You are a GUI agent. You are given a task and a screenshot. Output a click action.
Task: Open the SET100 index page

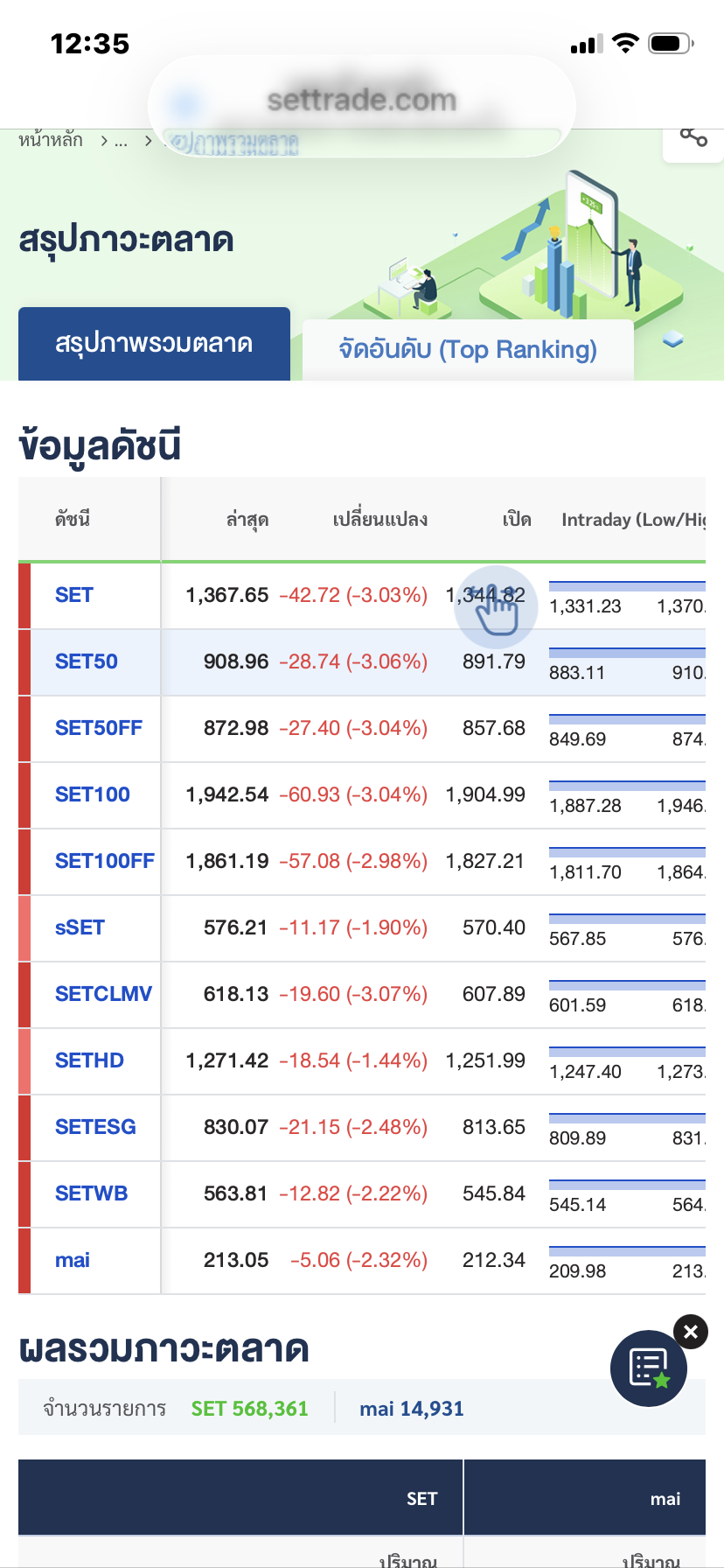[93, 795]
